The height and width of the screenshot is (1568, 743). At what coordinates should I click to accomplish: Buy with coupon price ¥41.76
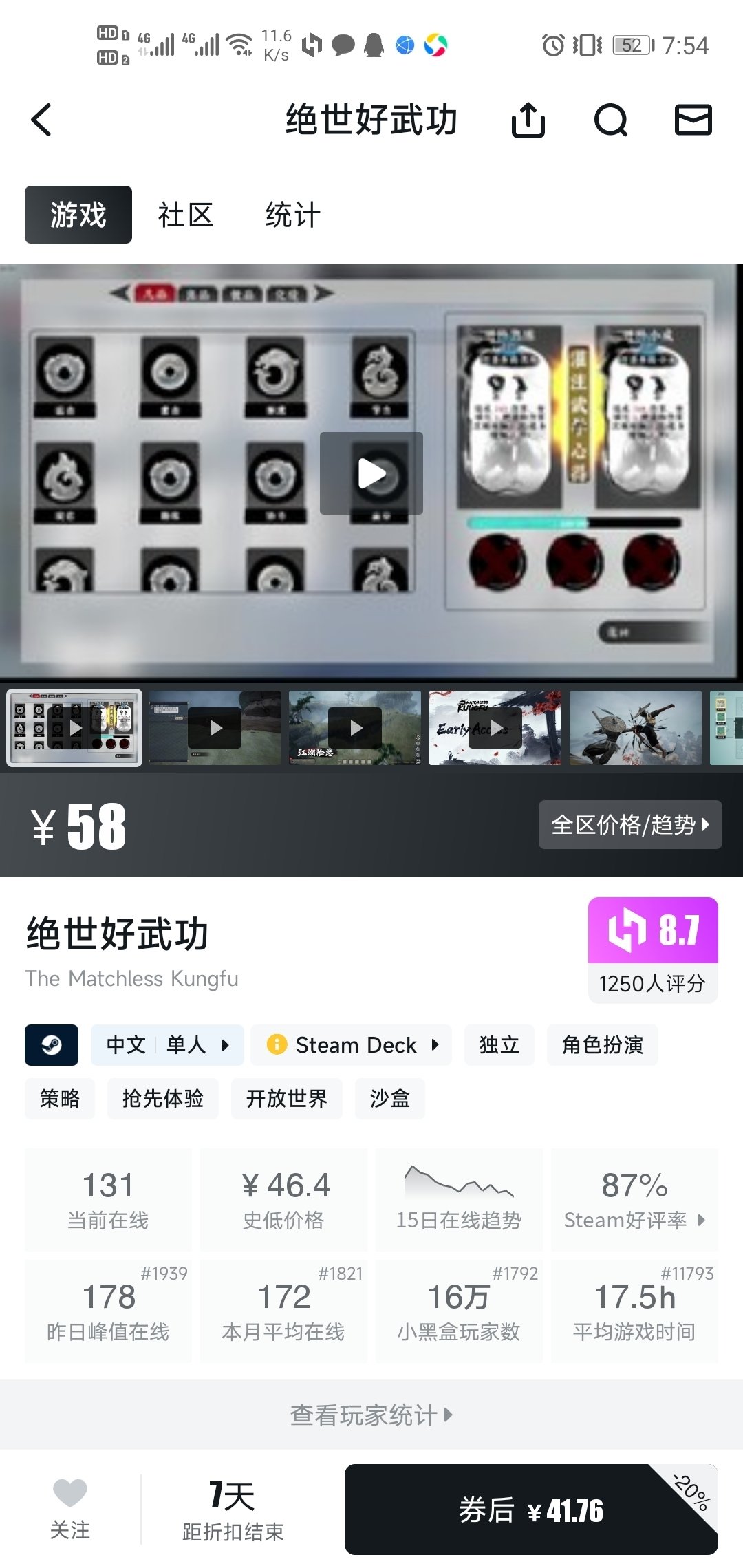point(530,1510)
